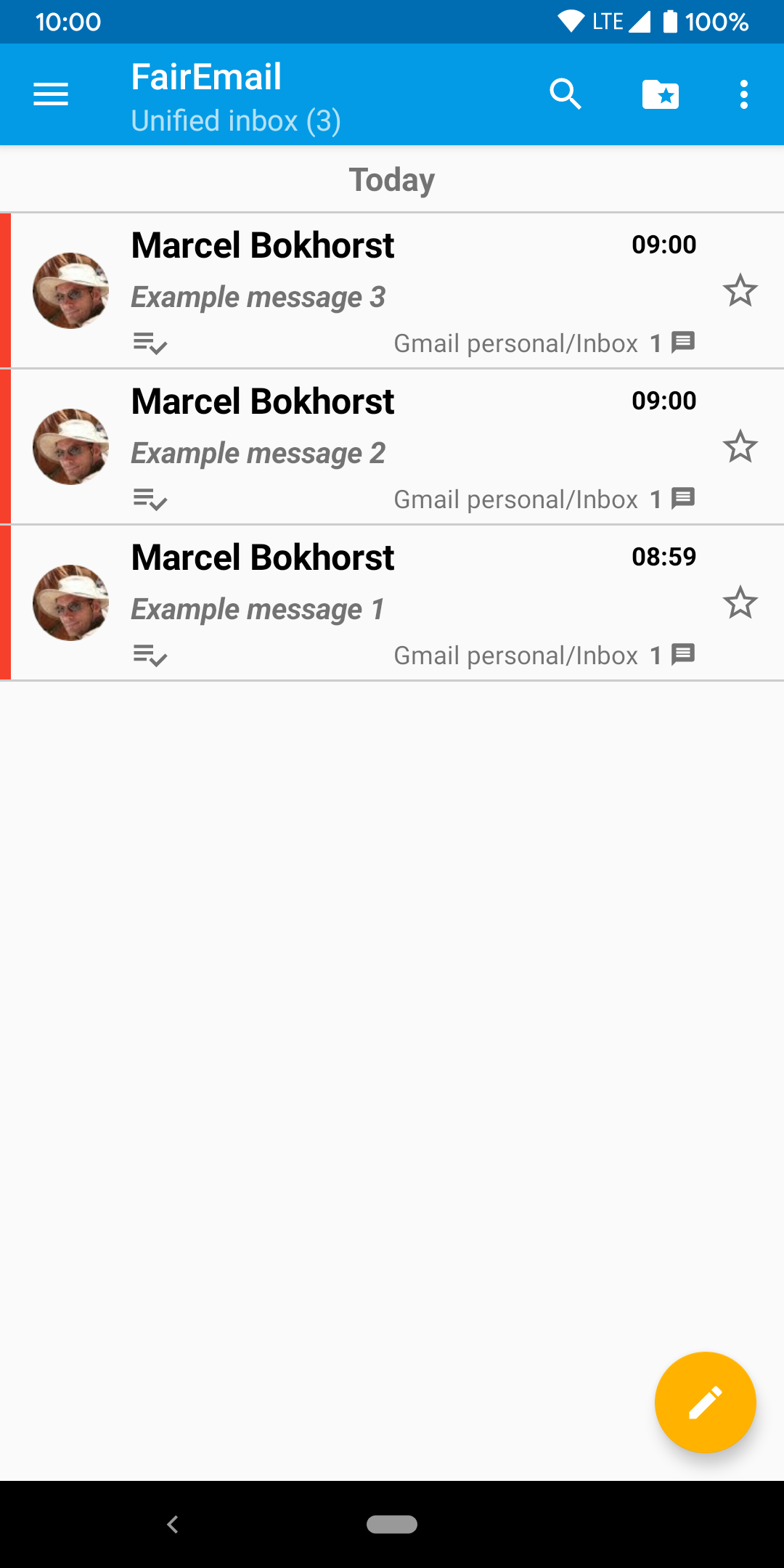This screenshot has height=1568, width=784.
Task: Open the three-dot overflow menu
Action: (x=743, y=94)
